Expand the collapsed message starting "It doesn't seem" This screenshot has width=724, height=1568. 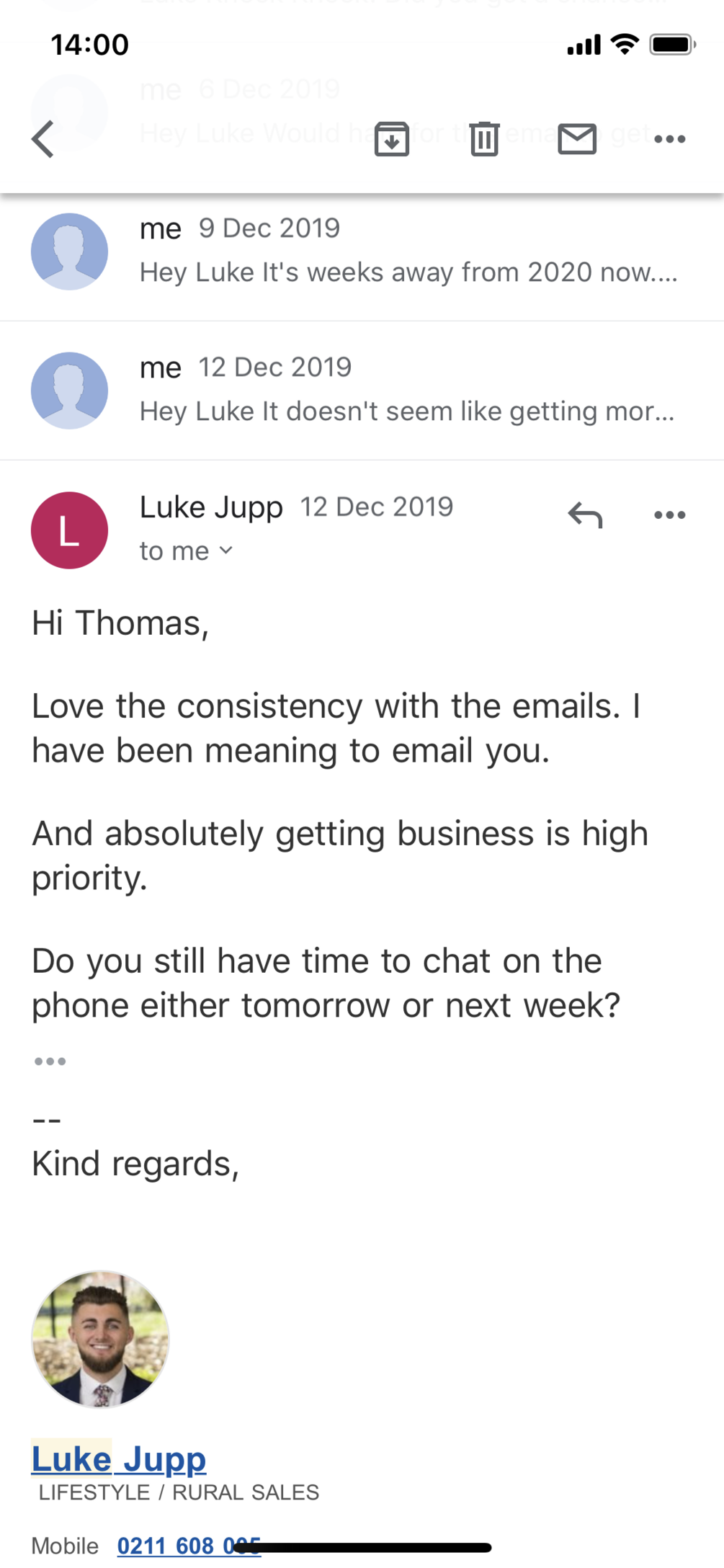(408, 390)
